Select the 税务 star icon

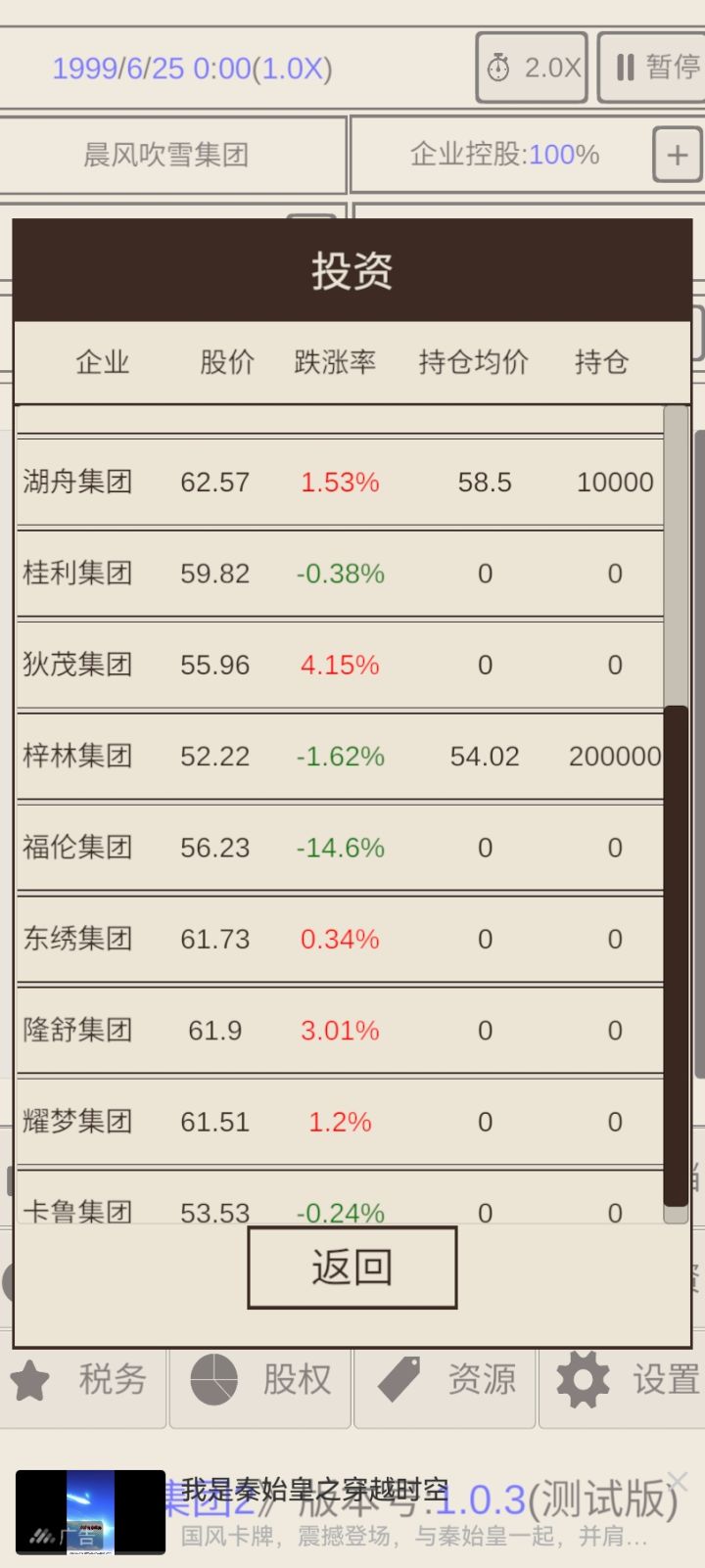point(31,1380)
